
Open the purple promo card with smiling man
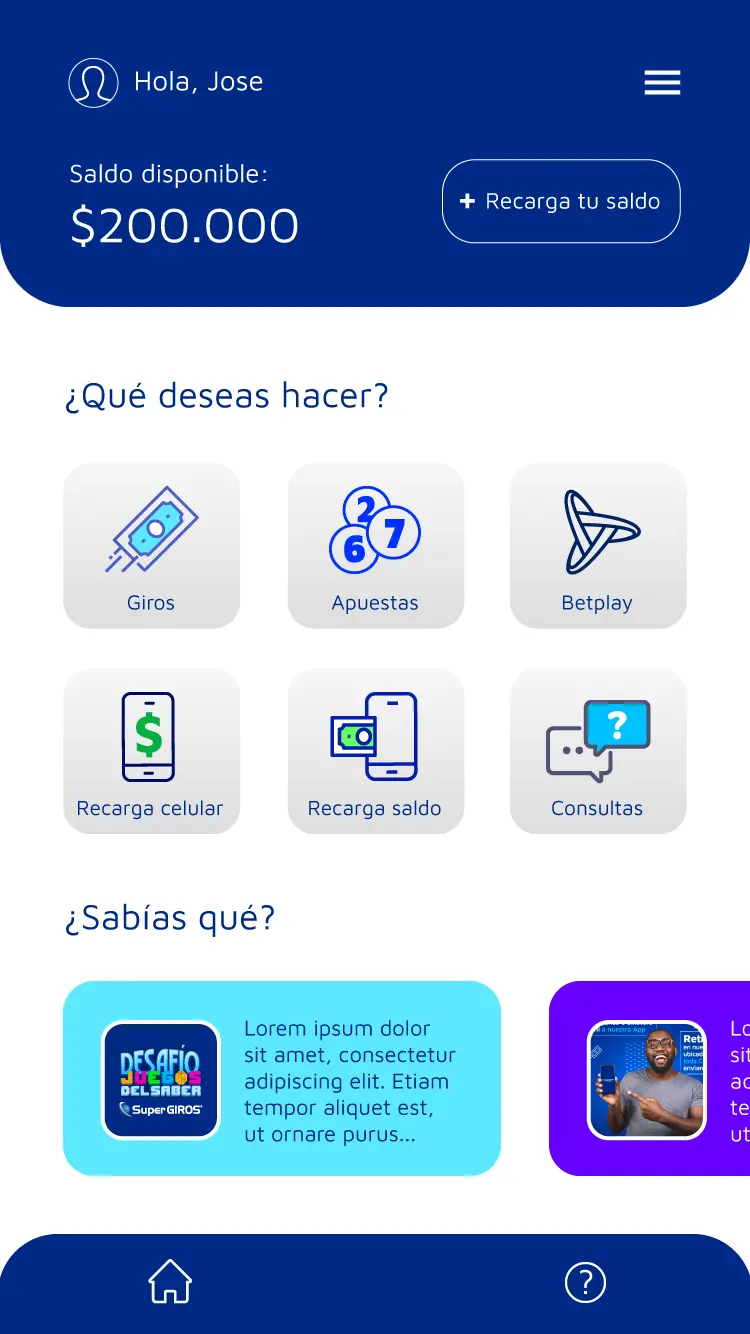click(x=649, y=1078)
